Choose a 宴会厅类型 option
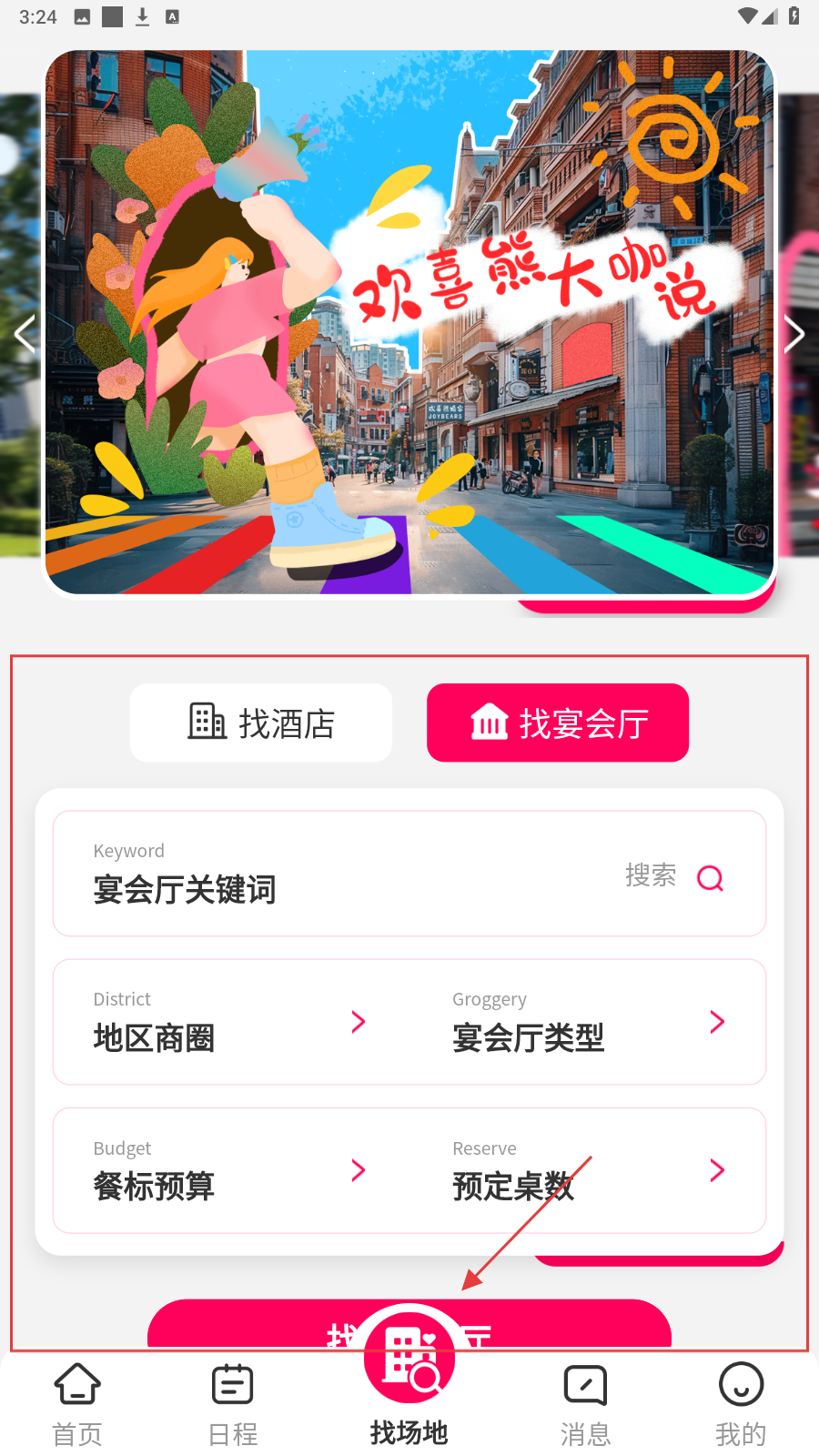Screen dimensions: 819x1456 pyautogui.click(x=589, y=1022)
